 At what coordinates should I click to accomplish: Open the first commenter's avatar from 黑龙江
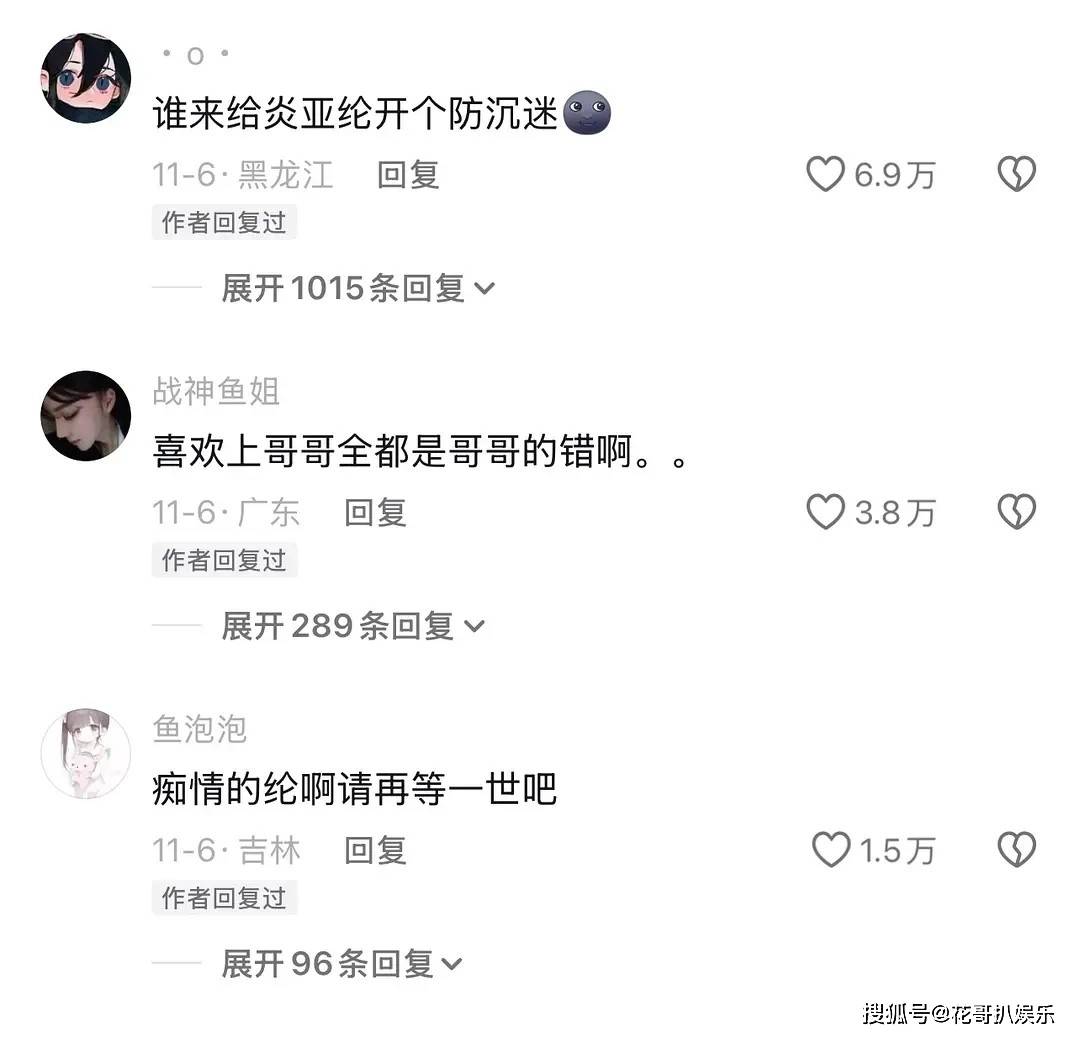86,78
